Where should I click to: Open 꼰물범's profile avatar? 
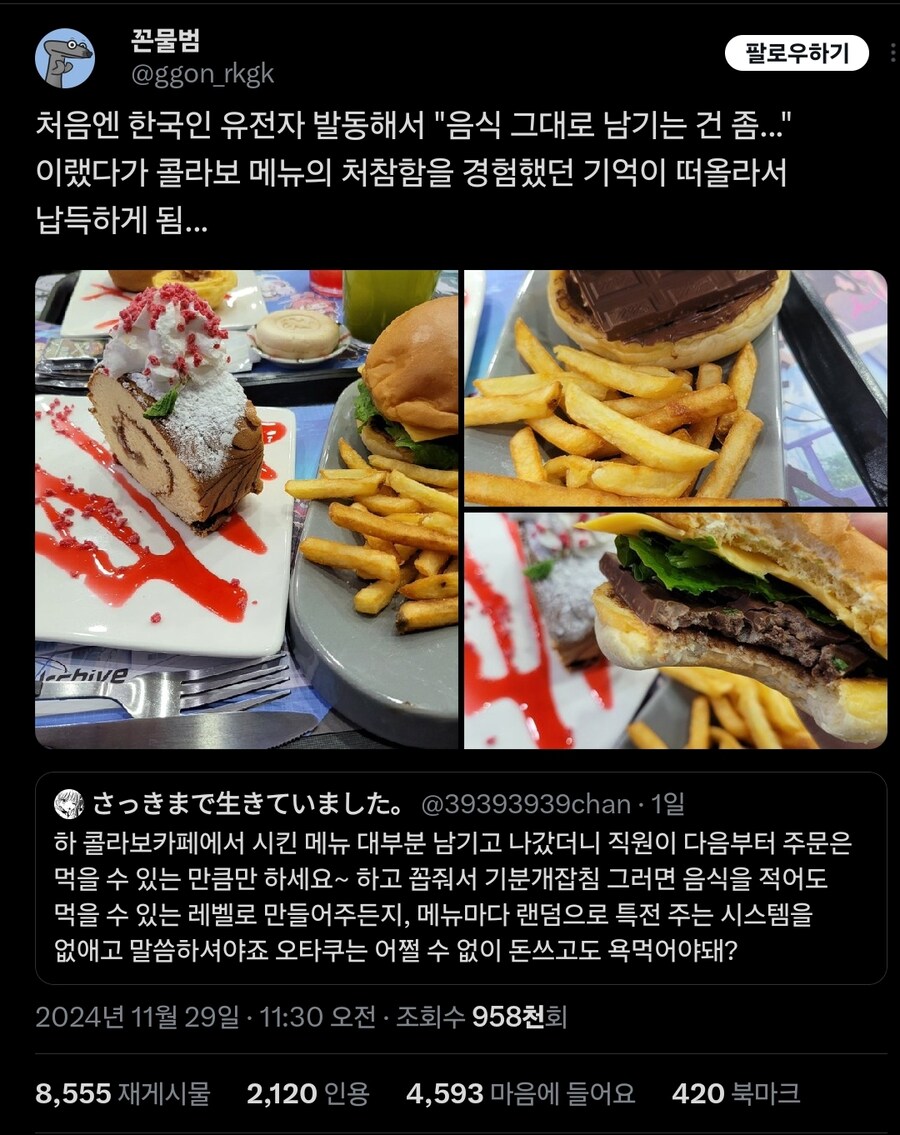pos(65,57)
